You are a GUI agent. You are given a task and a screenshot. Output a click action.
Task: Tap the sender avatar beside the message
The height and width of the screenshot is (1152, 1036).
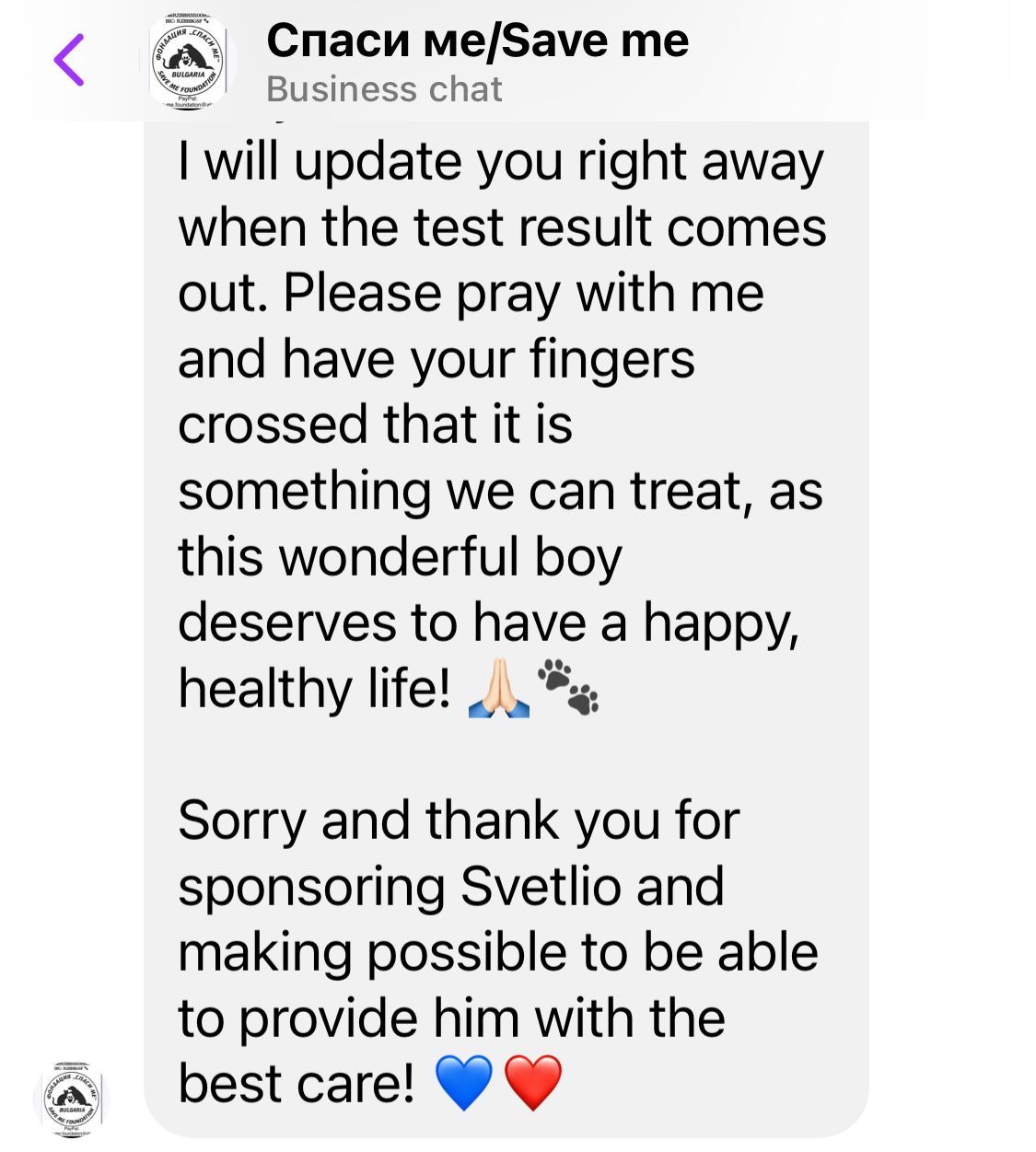tap(72, 1099)
